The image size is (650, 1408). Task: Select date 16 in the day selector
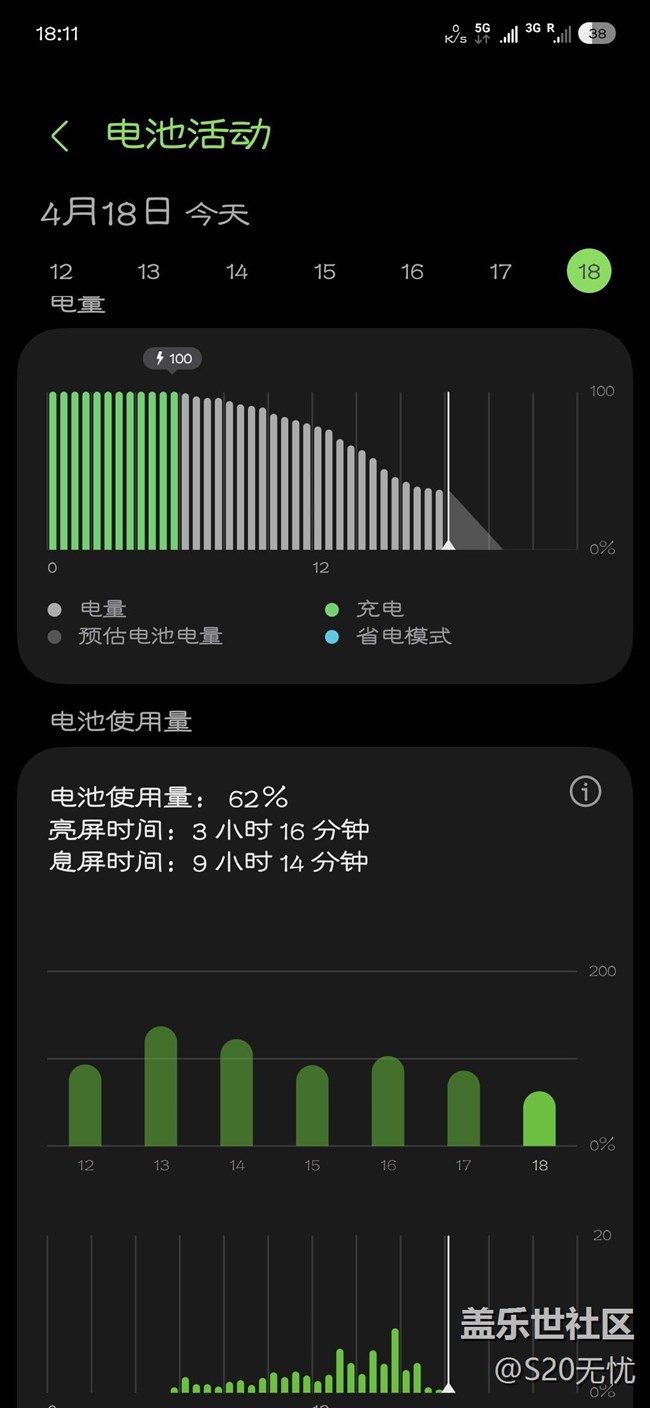[x=413, y=271]
